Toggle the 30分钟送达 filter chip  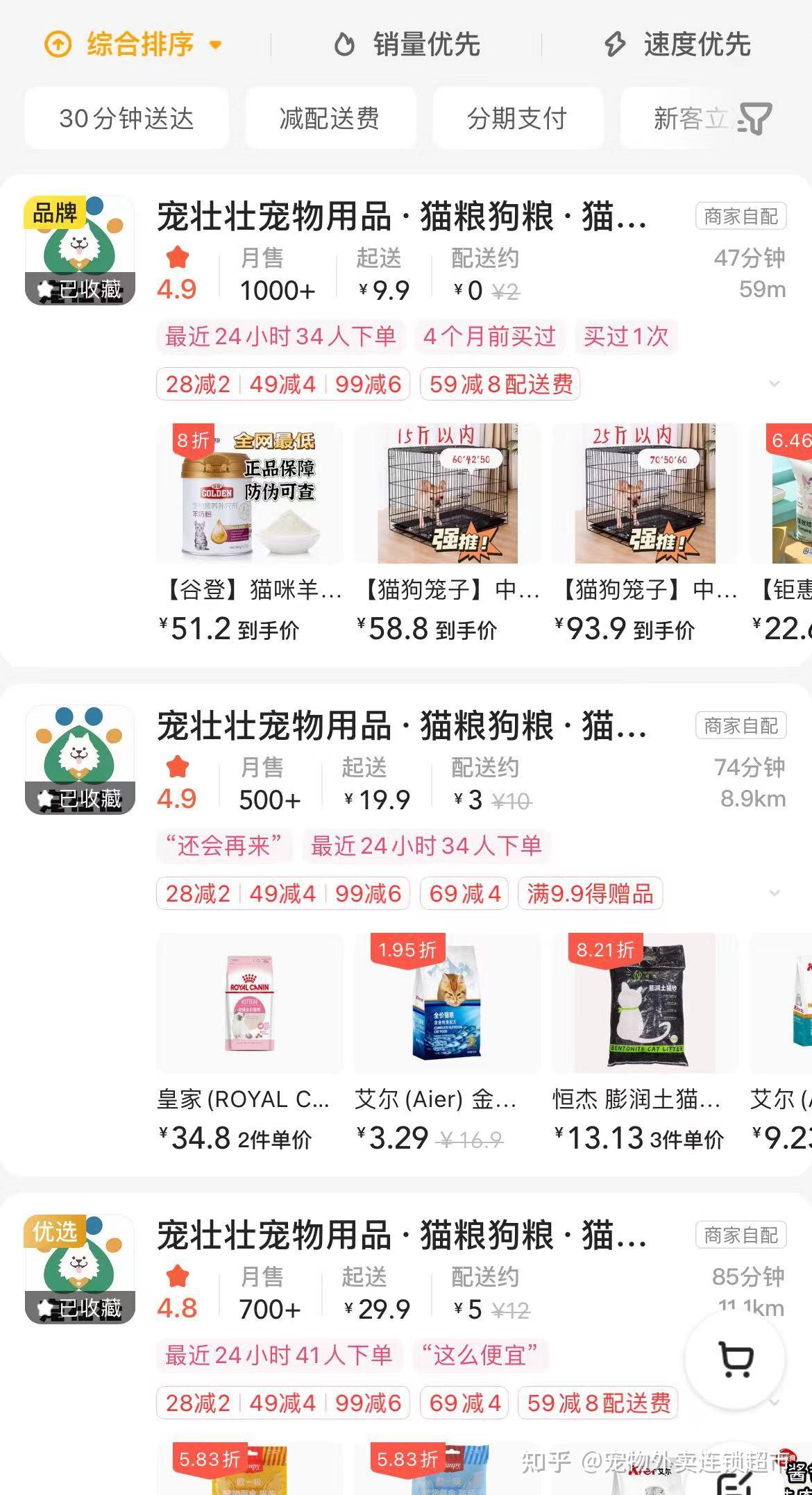point(126,118)
